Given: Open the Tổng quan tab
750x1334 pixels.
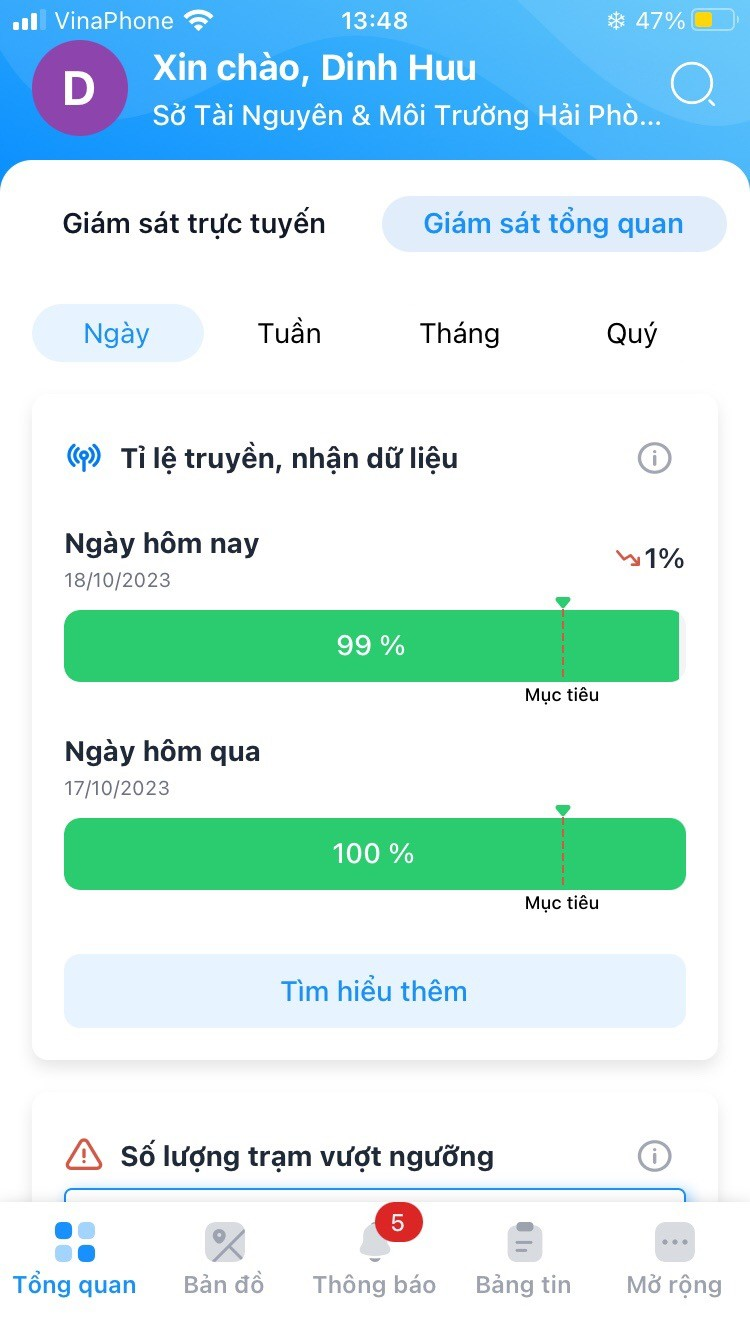Looking at the screenshot, I should coord(75,1259).
